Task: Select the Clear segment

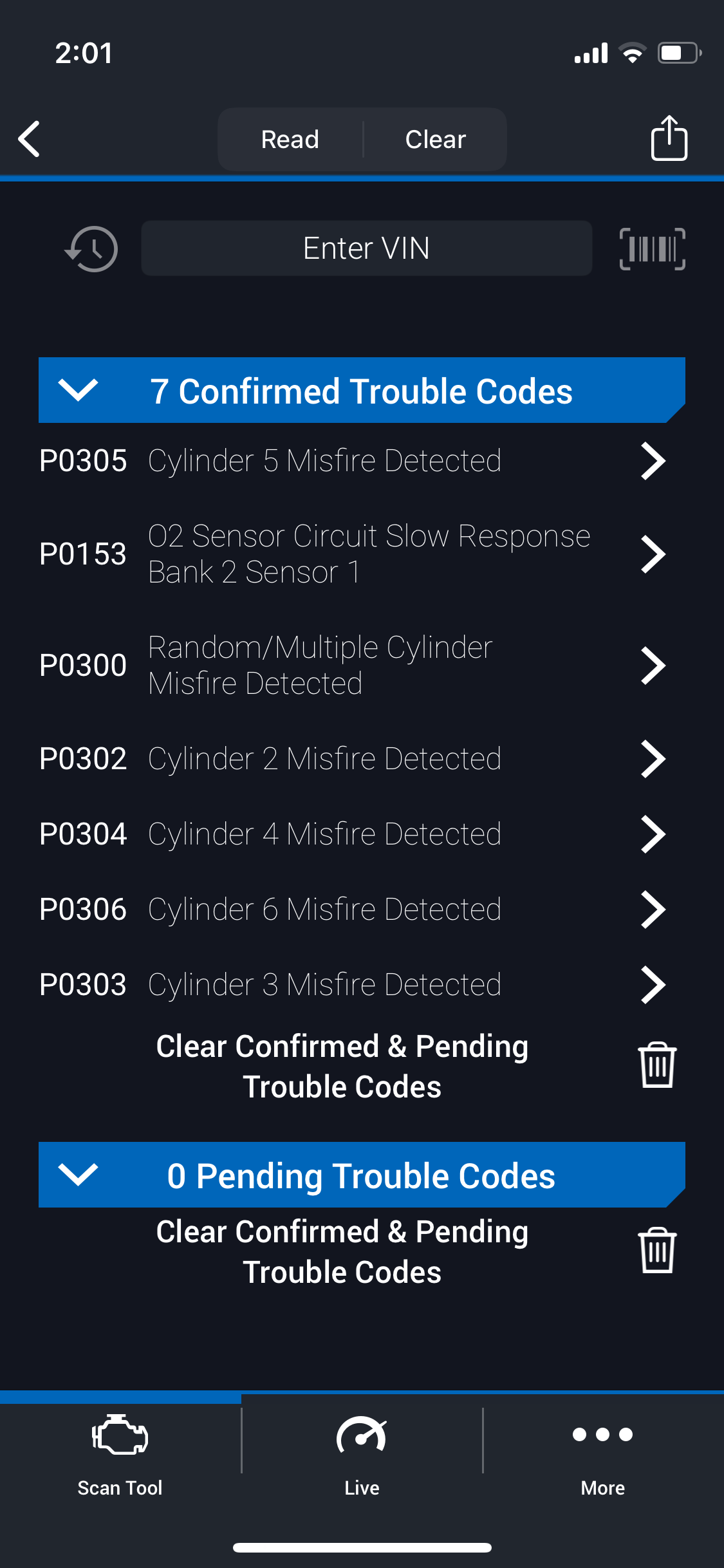Action: point(436,139)
